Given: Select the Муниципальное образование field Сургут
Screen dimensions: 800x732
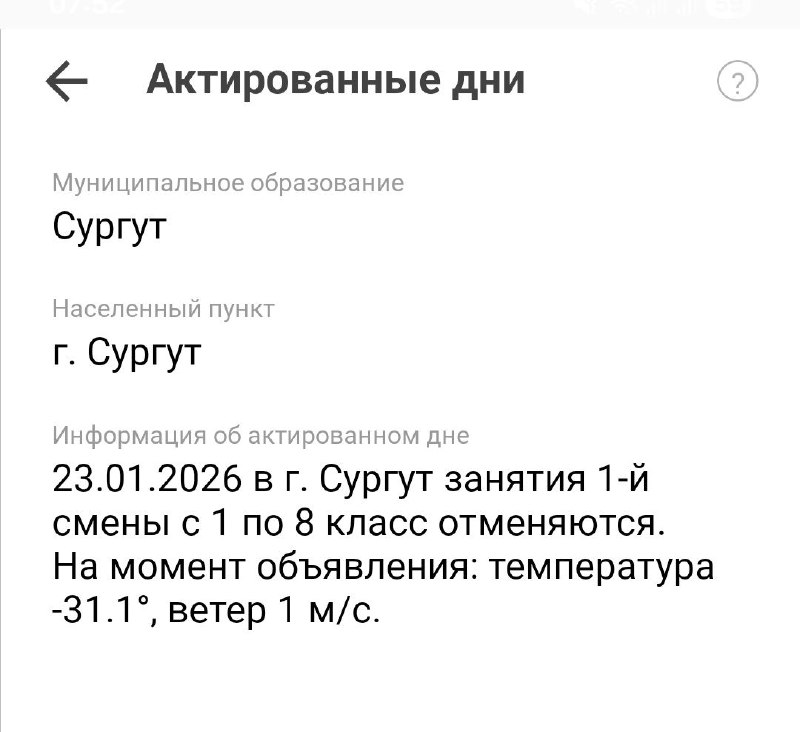Looking at the screenshot, I should pyautogui.click(x=108, y=226).
